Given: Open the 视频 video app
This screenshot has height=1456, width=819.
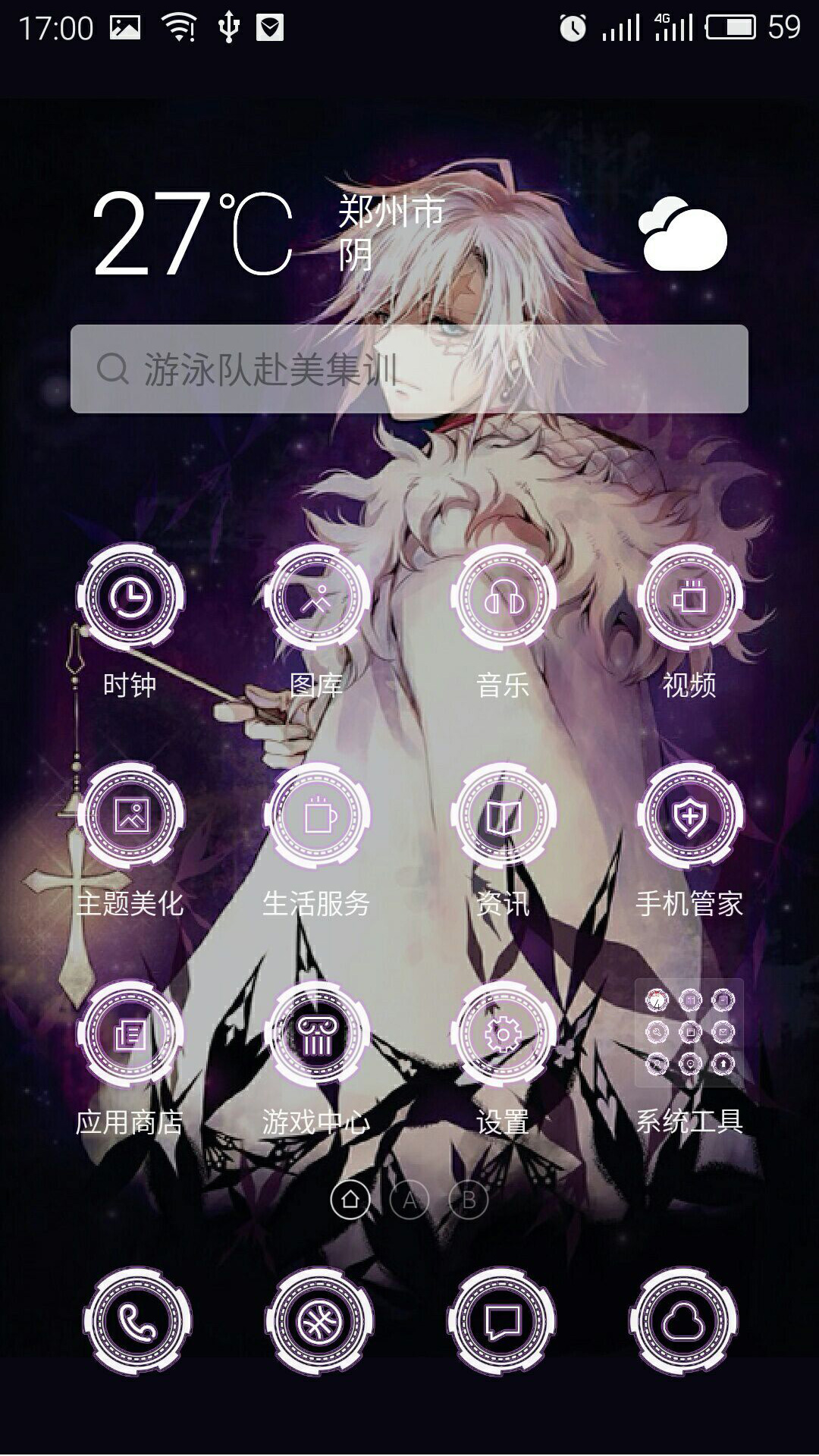Looking at the screenshot, I should [x=689, y=598].
